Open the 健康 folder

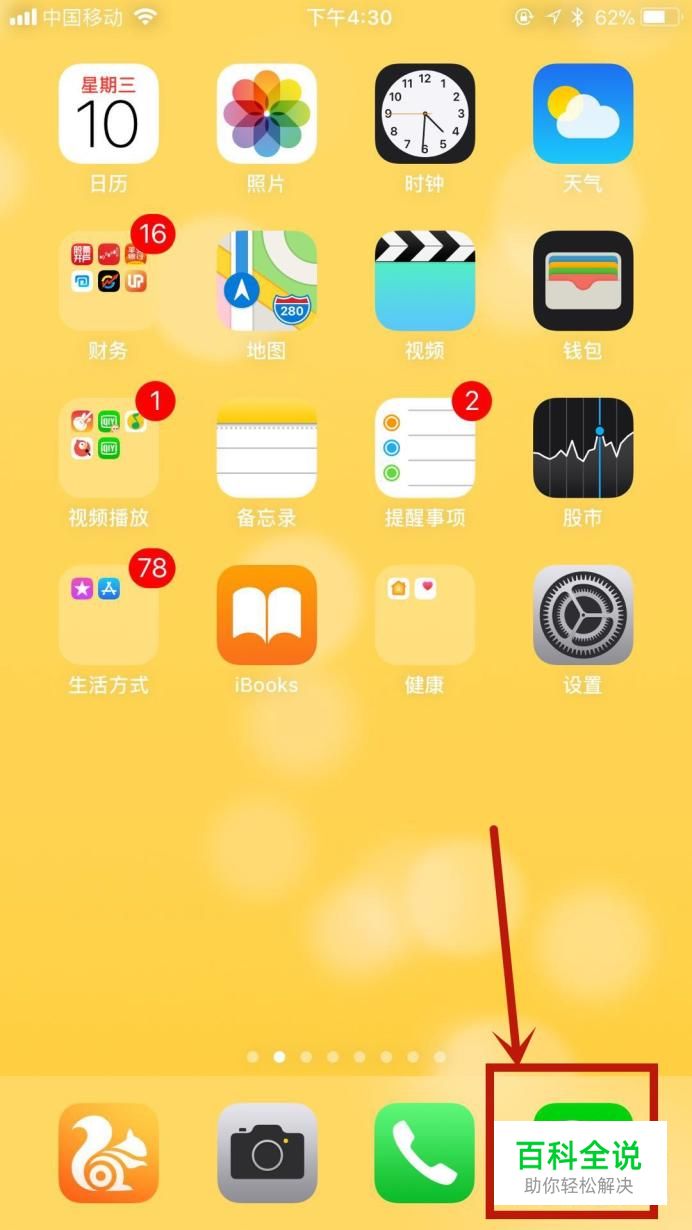(x=424, y=615)
